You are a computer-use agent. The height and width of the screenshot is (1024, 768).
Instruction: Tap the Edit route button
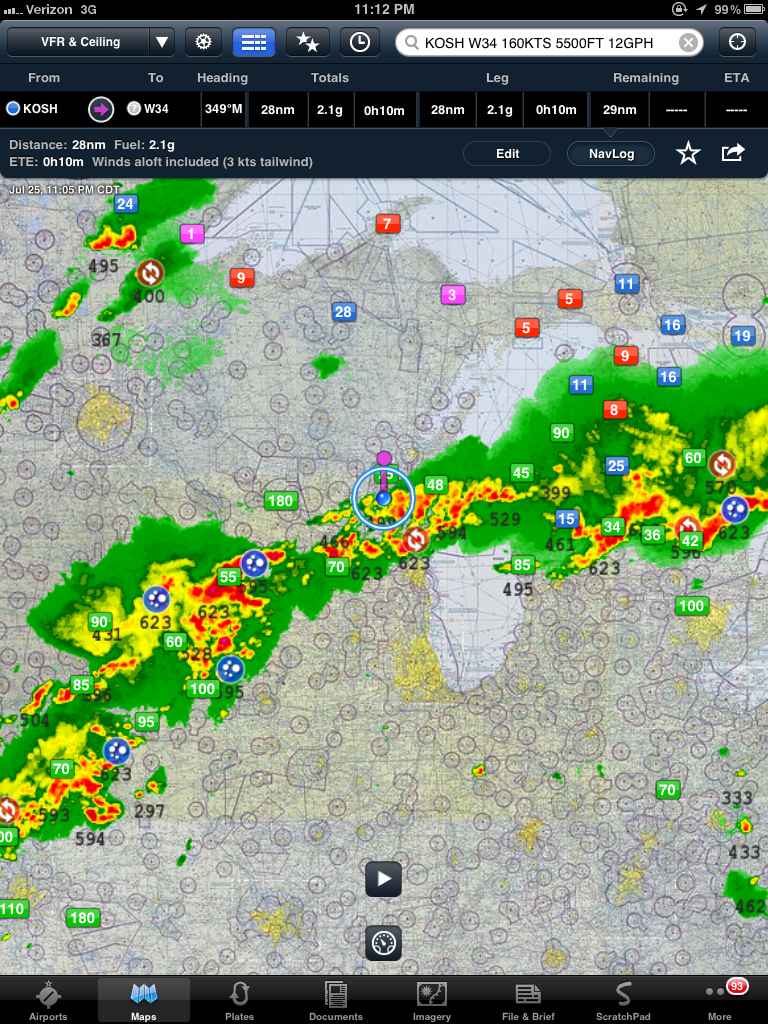[507, 154]
